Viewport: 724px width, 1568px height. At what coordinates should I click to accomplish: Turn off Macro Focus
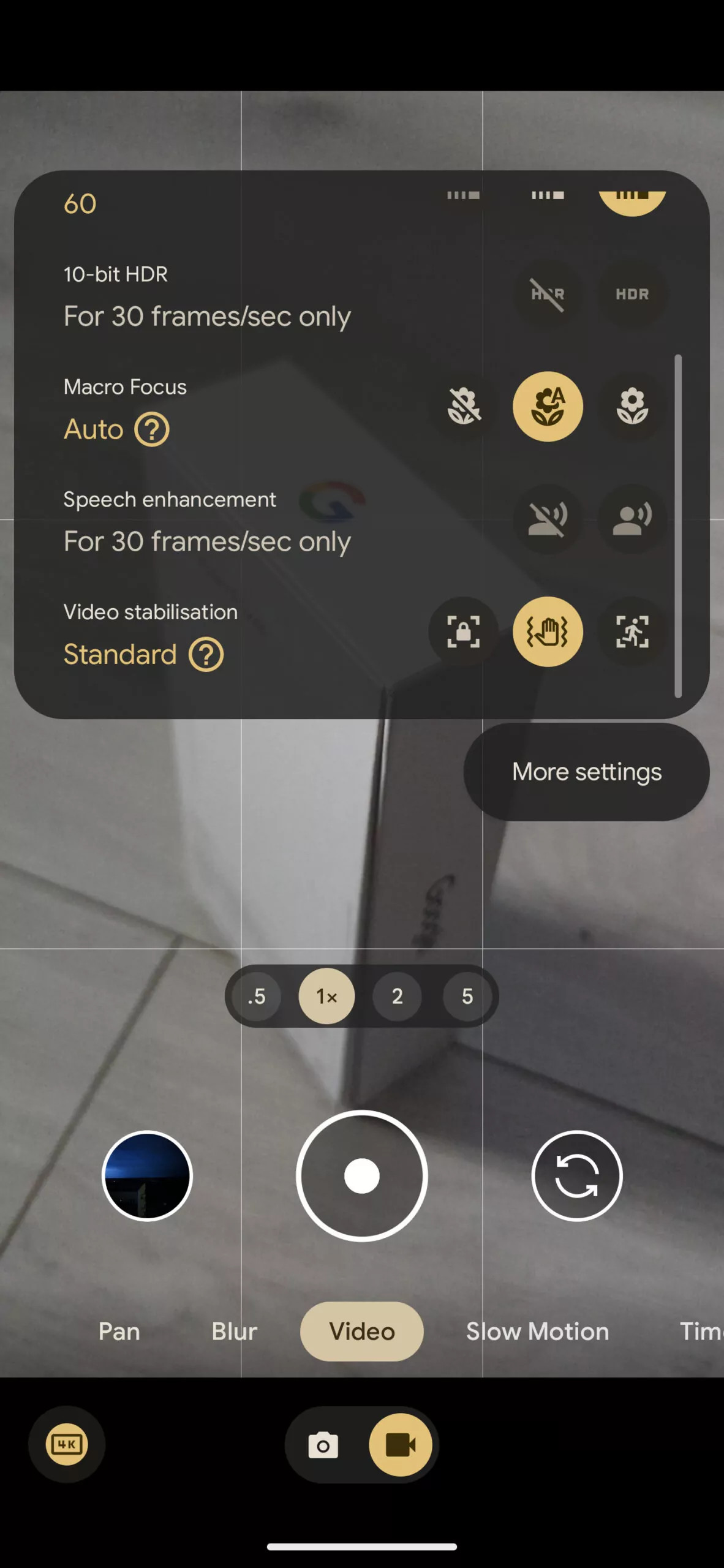coord(464,406)
